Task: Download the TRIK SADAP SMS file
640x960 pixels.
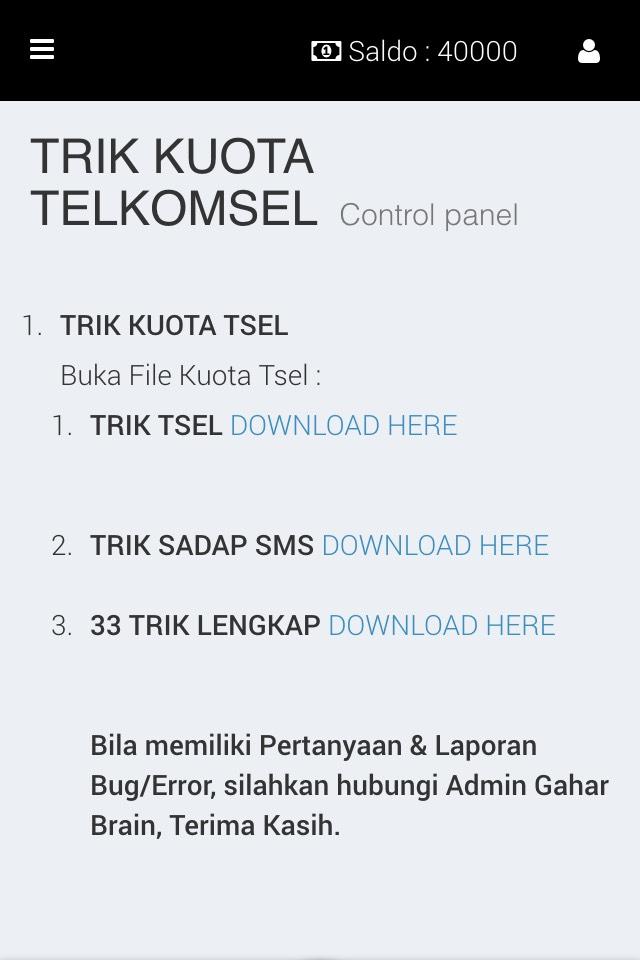Action: coord(435,546)
